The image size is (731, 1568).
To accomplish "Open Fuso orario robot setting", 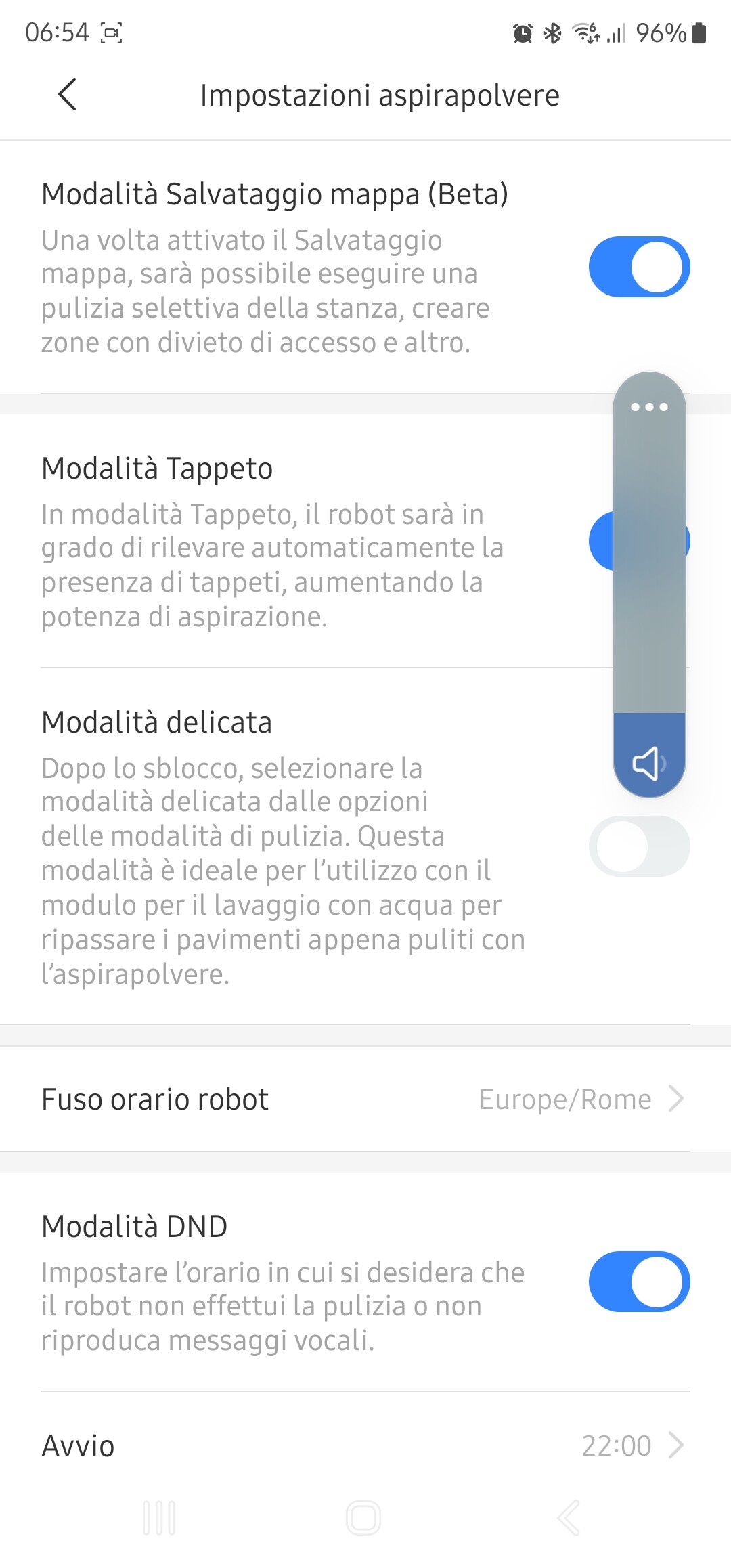I will (365, 1099).
